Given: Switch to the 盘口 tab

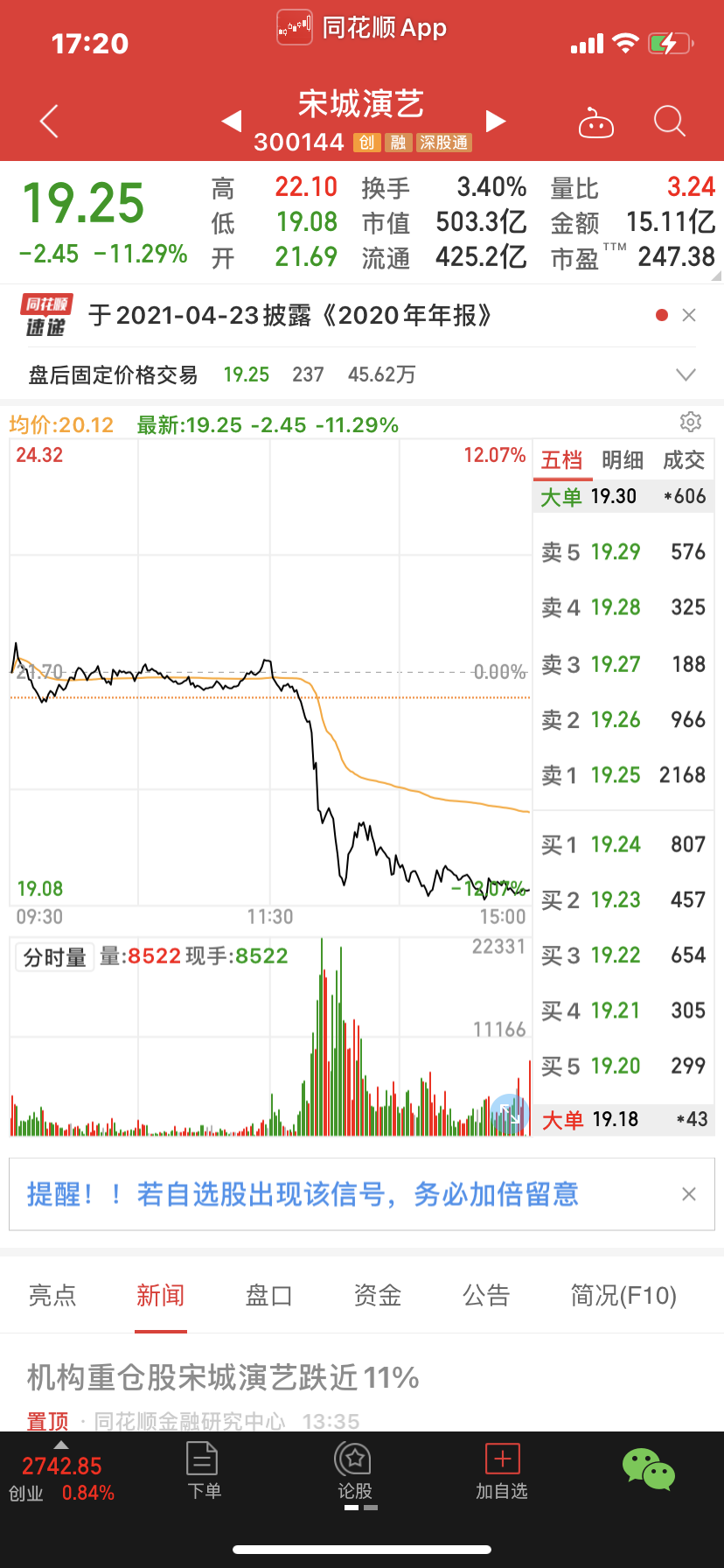Looking at the screenshot, I should [269, 1296].
